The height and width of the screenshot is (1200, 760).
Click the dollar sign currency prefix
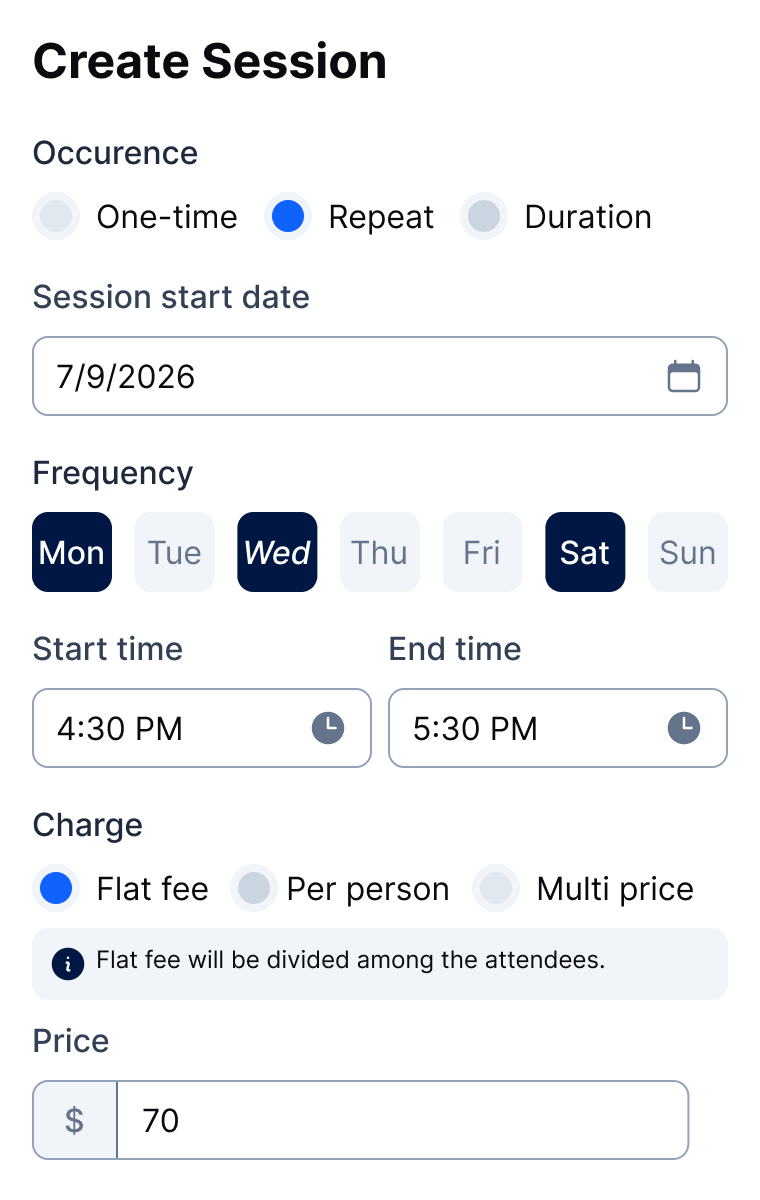point(74,1119)
